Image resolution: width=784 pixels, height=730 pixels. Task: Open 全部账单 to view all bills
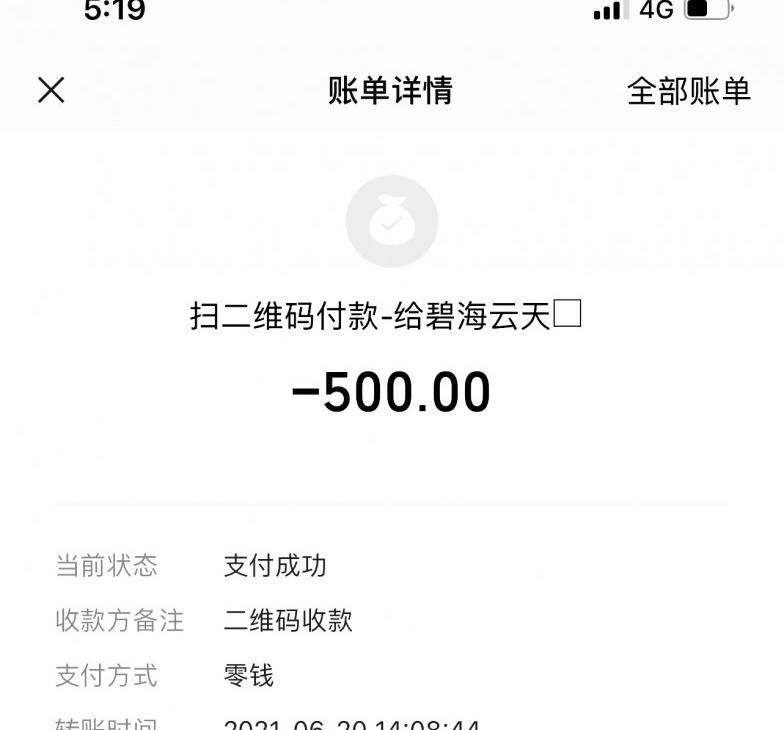[688, 91]
